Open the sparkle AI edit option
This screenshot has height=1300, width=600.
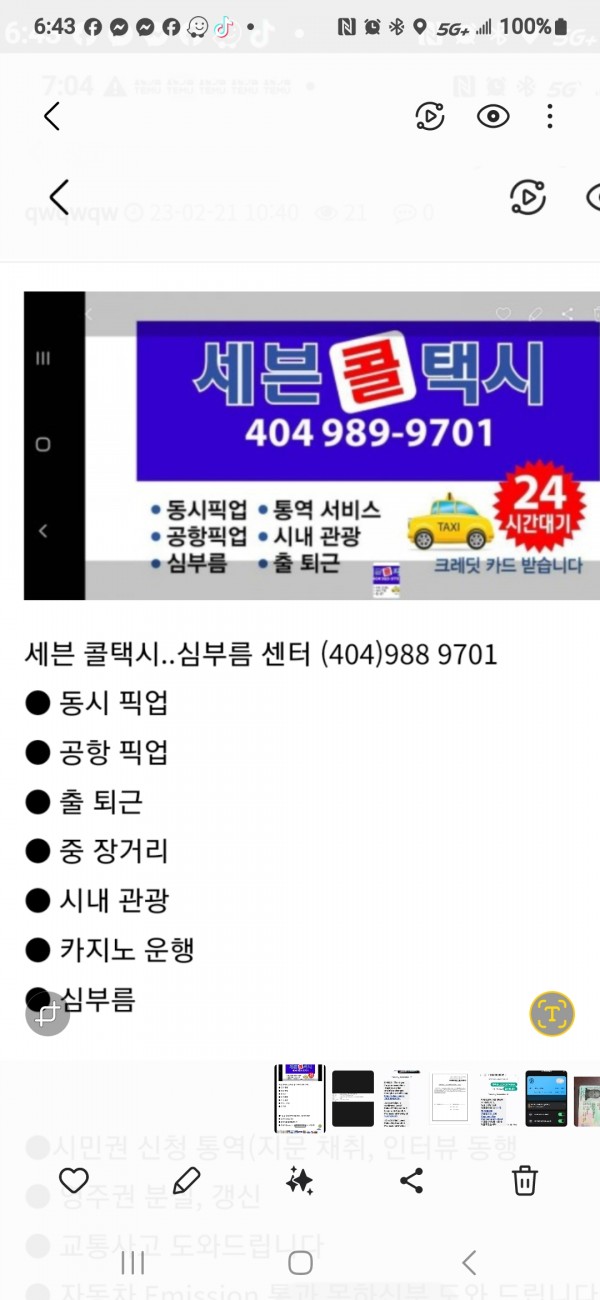[x=299, y=1181]
